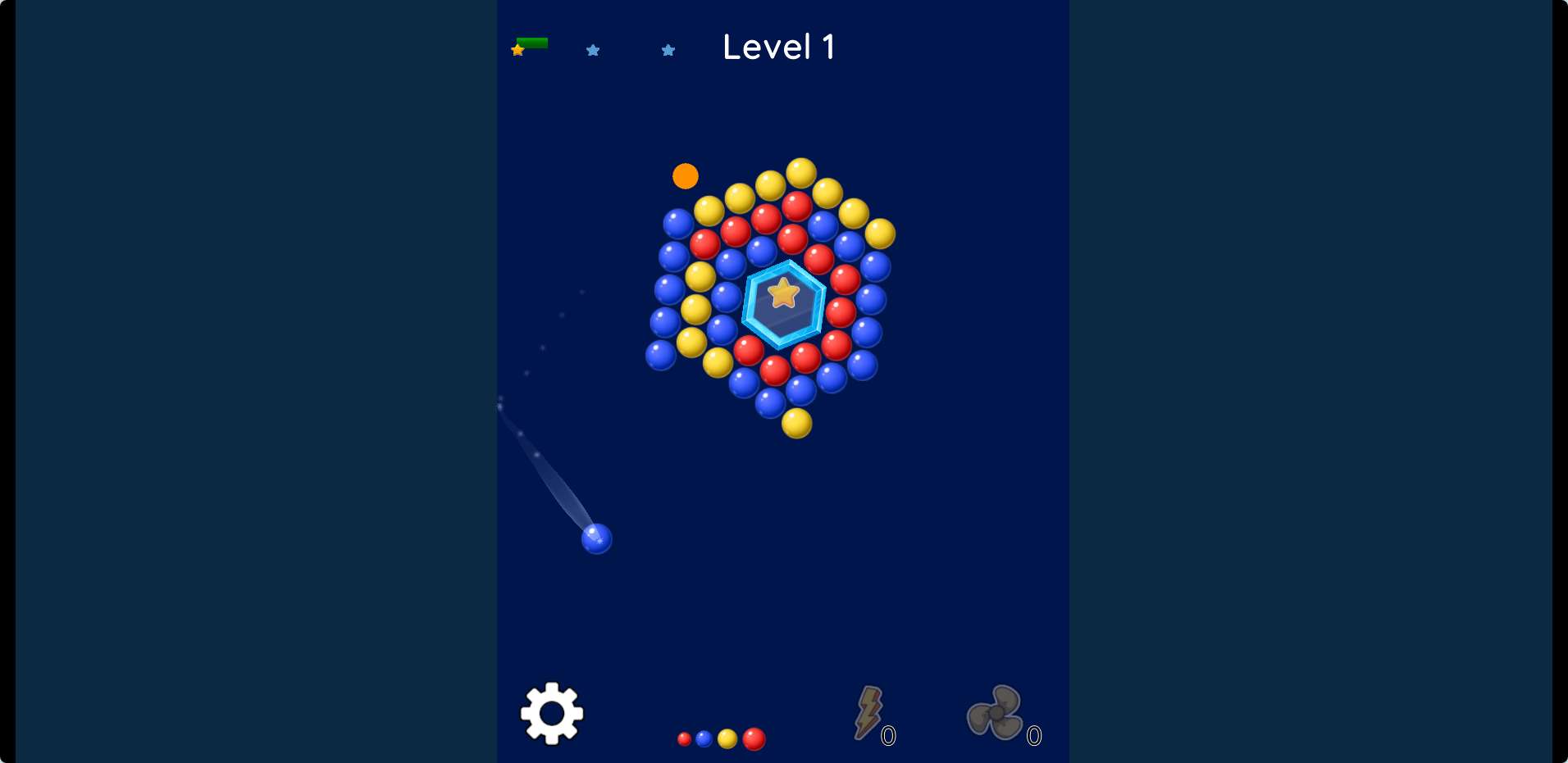The height and width of the screenshot is (763, 1568).
Task: Tap the star hexagon in the bubble cluster
Action: pos(784,304)
